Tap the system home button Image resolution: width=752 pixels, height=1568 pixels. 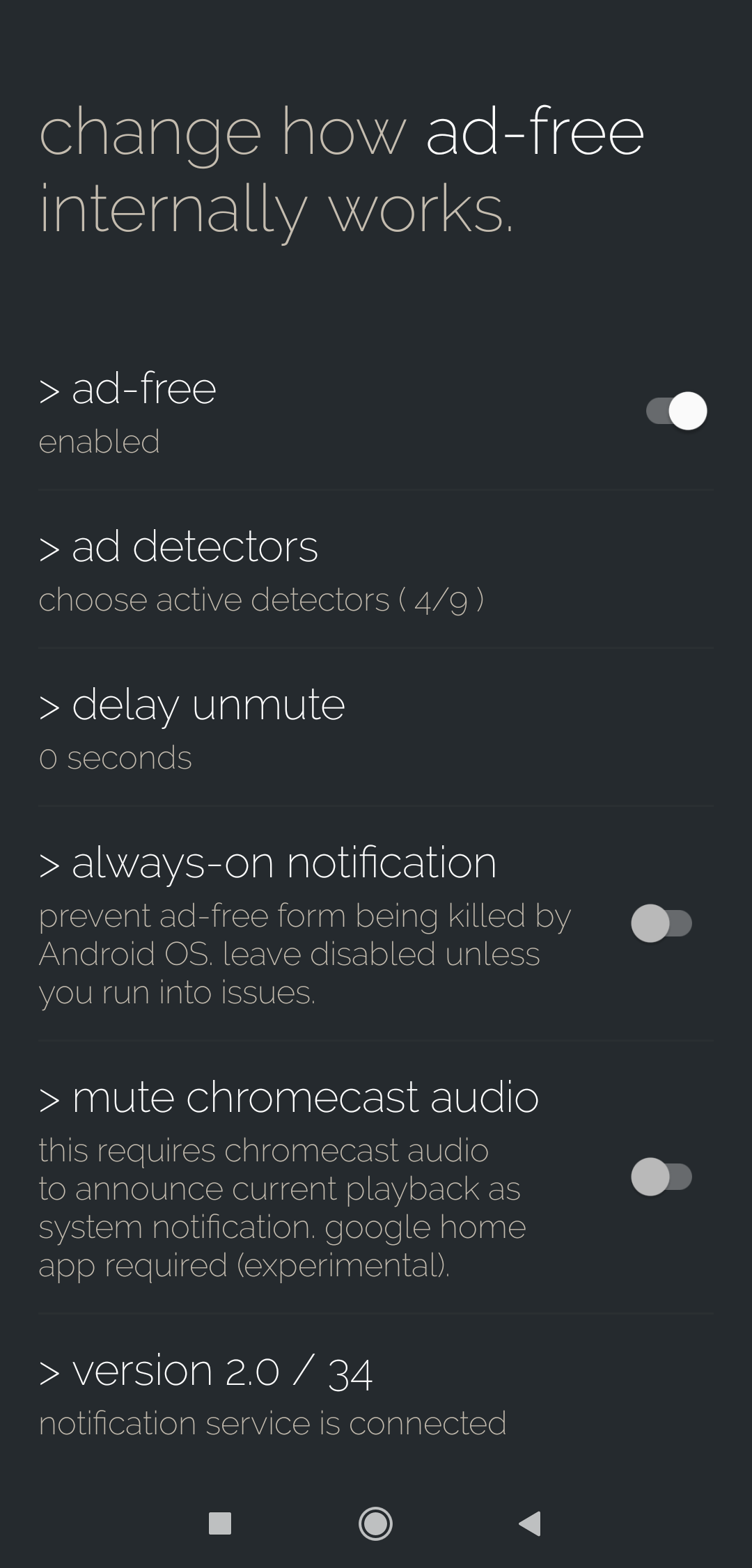click(x=375, y=1523)
